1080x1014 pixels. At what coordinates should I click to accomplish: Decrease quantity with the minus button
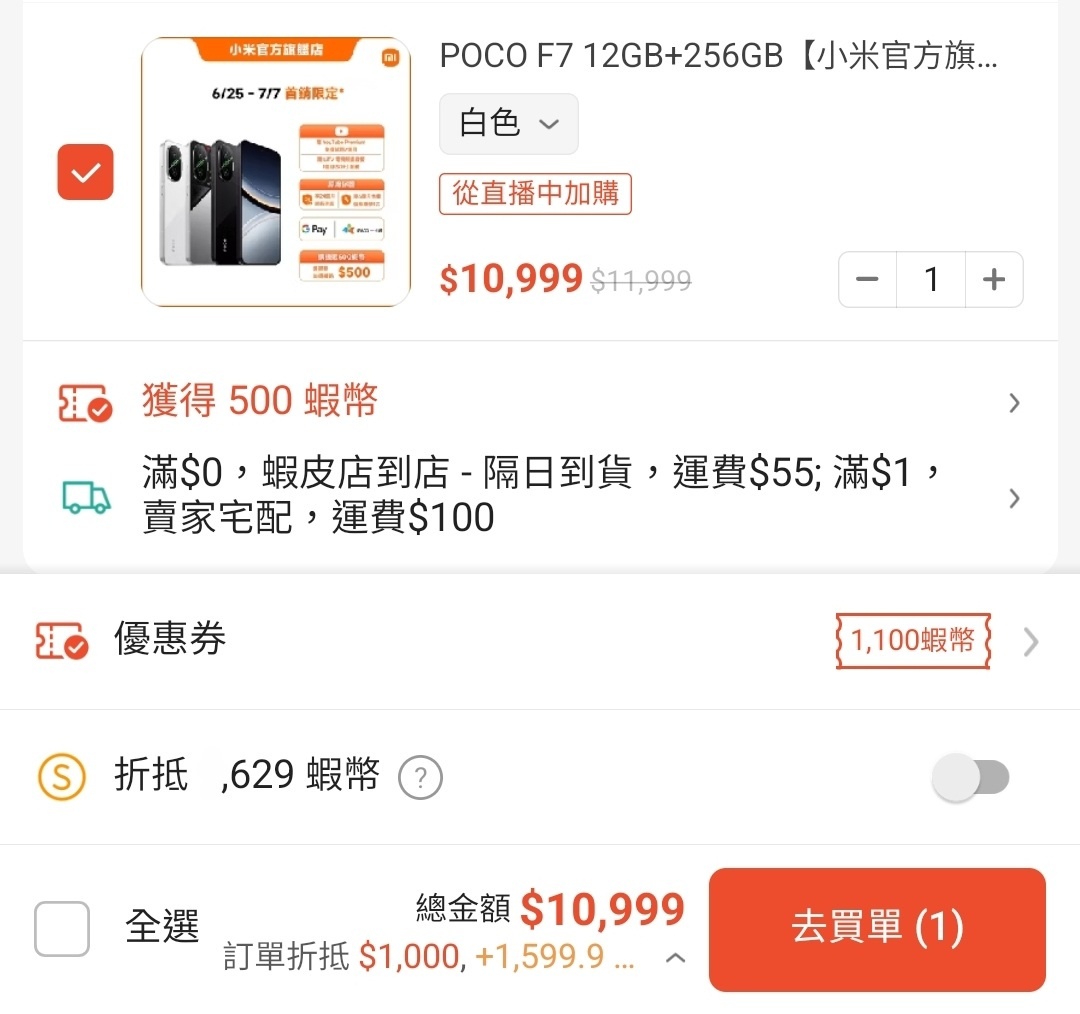[x=867, y=279]
